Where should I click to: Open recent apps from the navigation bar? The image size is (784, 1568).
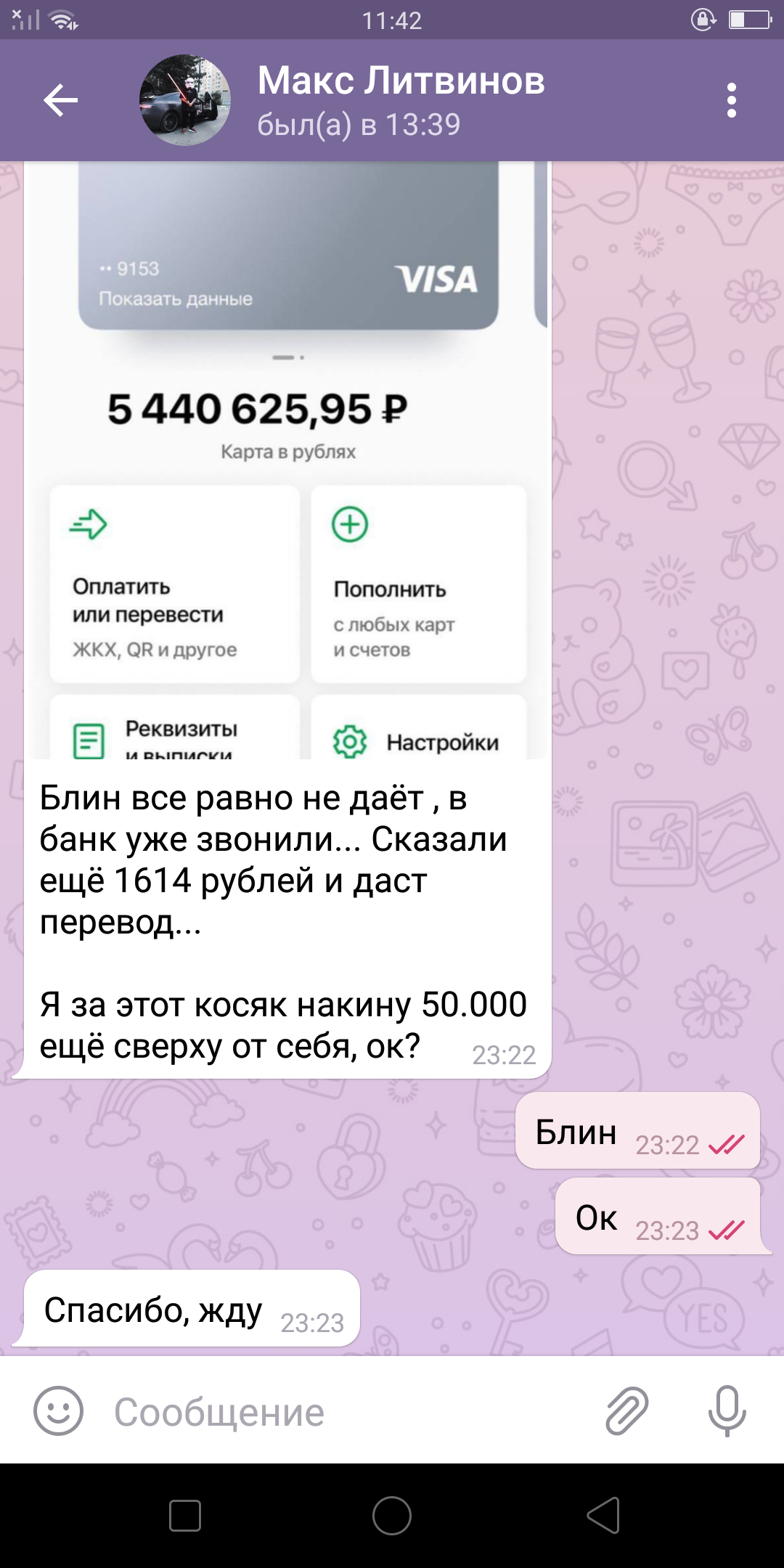[185, 1516]
